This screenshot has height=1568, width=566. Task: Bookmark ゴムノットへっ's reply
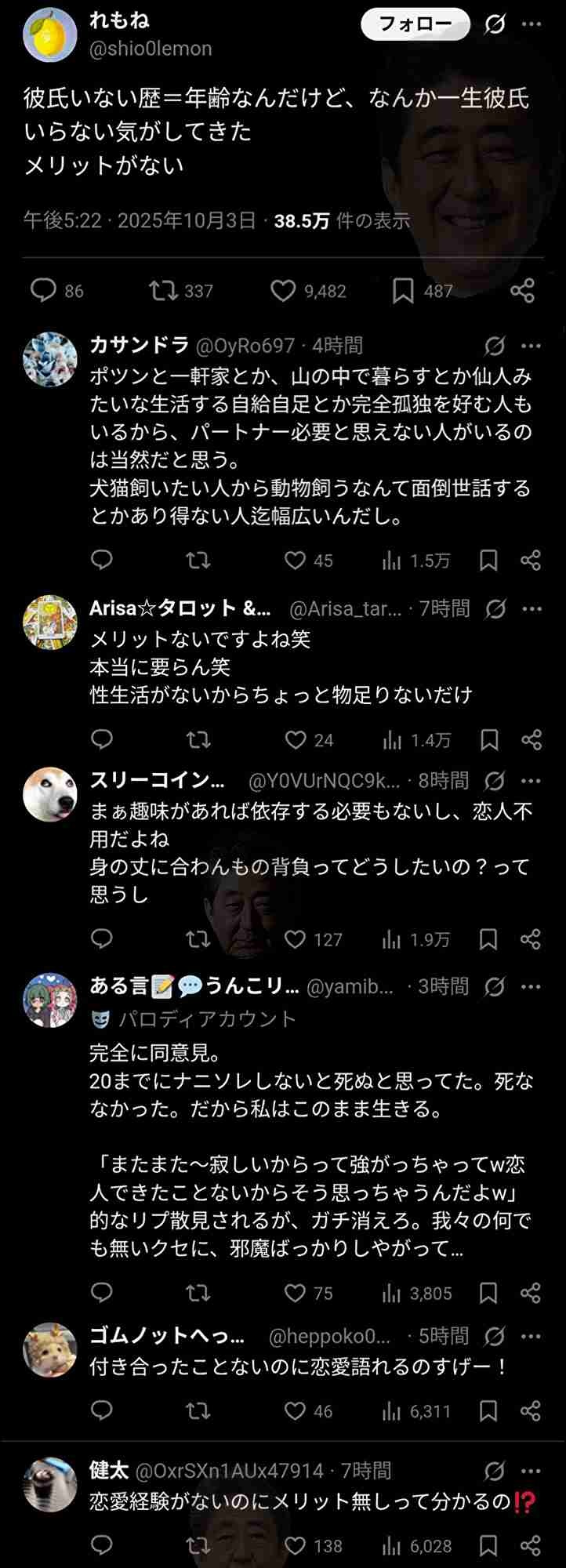488,1411
